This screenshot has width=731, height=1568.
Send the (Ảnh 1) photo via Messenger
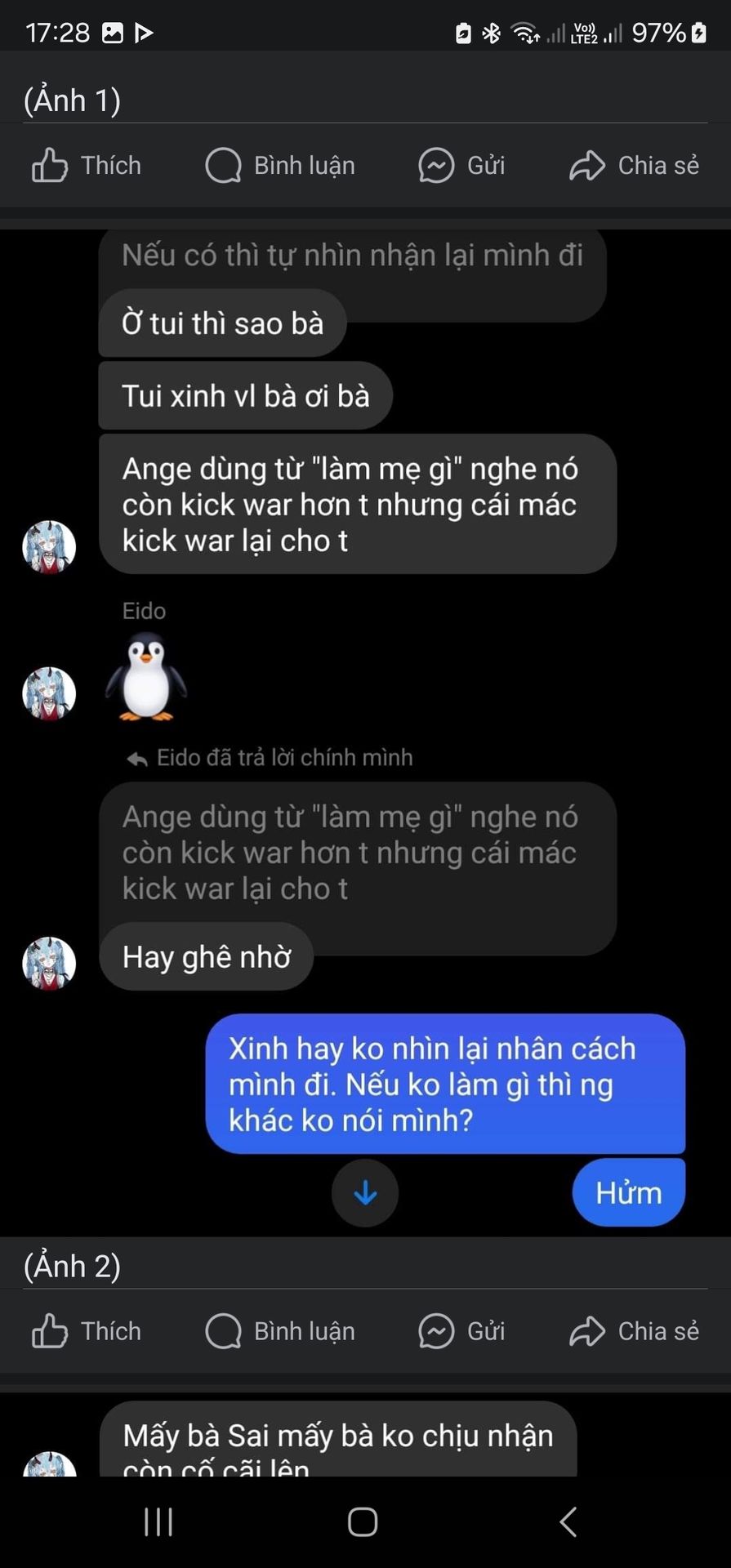pos(461,166)
